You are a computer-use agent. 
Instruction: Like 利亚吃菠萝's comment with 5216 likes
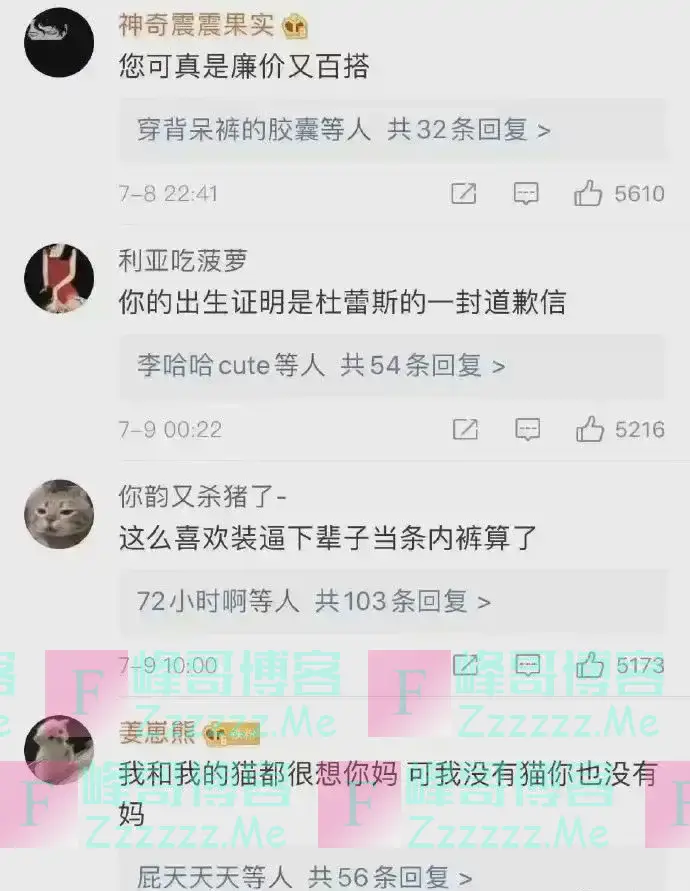click(x=590, y=430)
